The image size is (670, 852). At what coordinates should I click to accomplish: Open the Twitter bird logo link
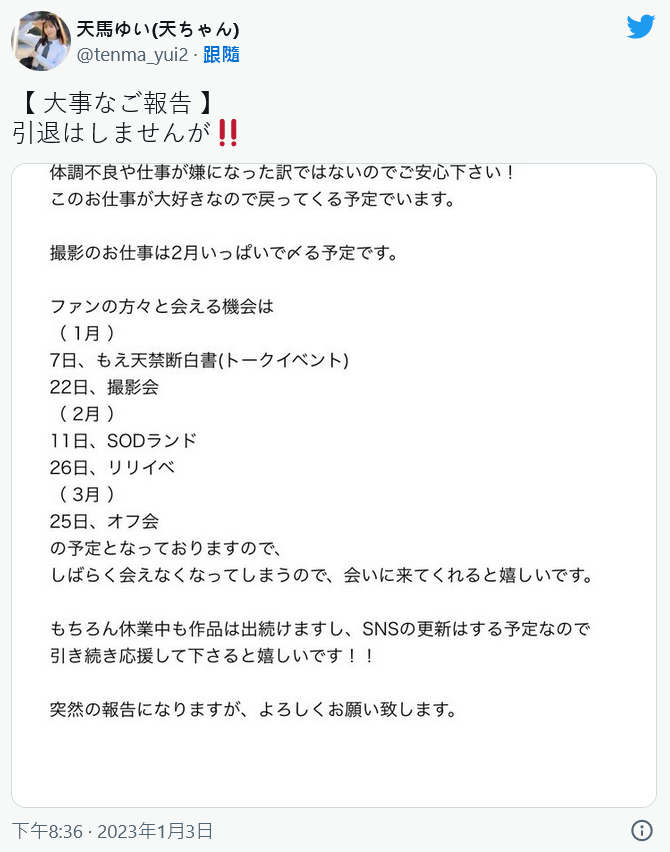click(640, 27)
